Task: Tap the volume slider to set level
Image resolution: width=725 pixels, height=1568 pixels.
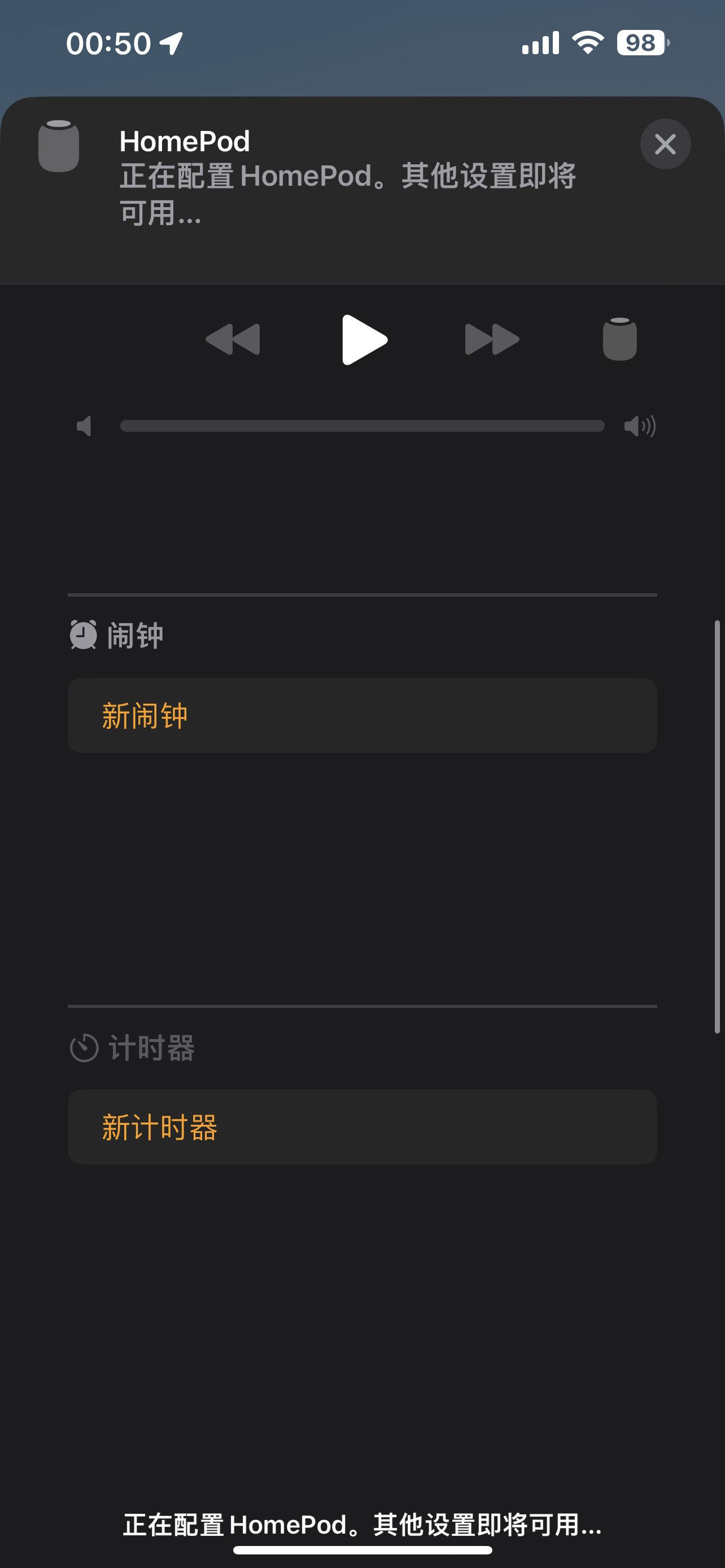Action: [x=362, y=426]
